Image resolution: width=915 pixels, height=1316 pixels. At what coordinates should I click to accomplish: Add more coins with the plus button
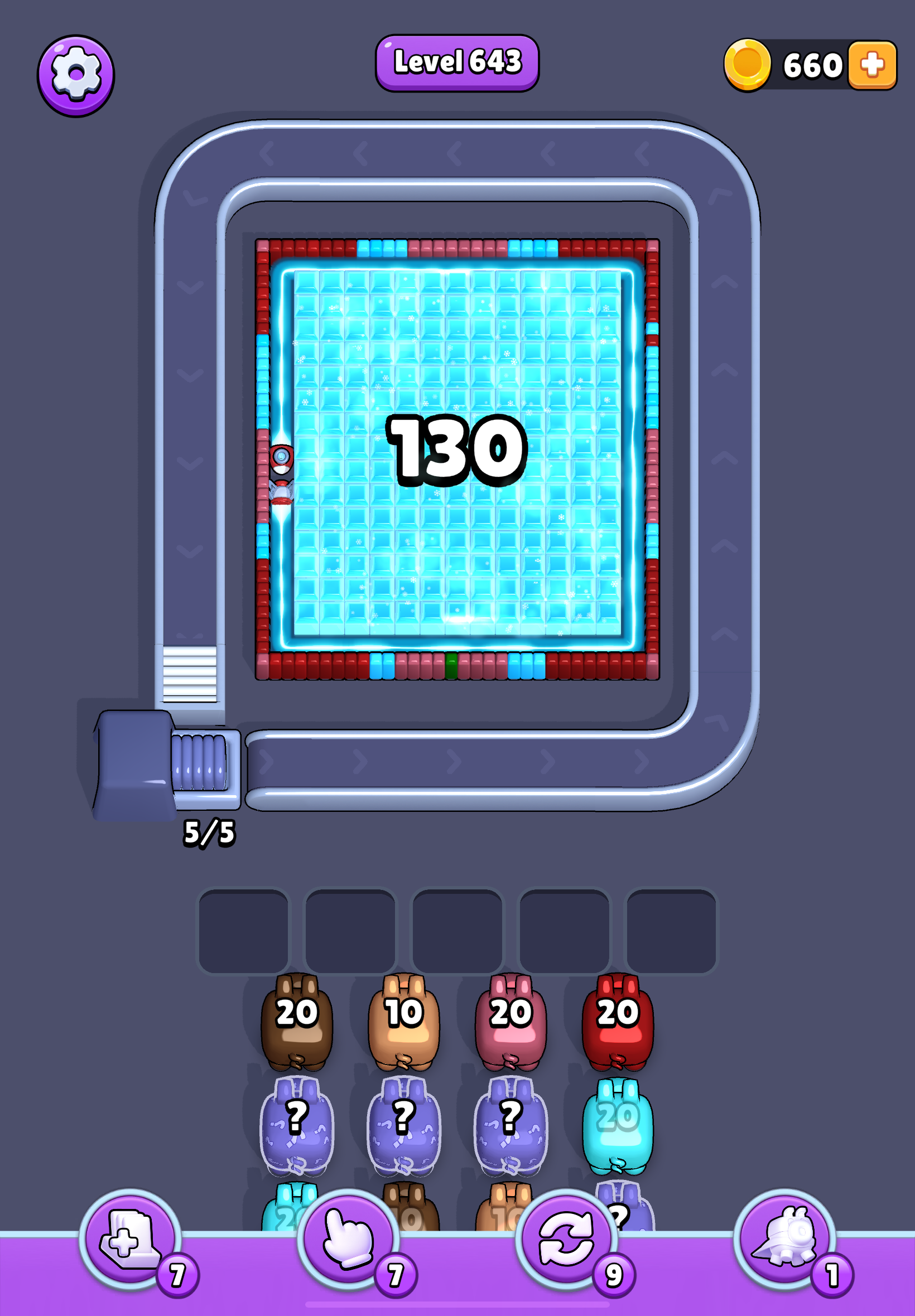click(x=871, y=65)
